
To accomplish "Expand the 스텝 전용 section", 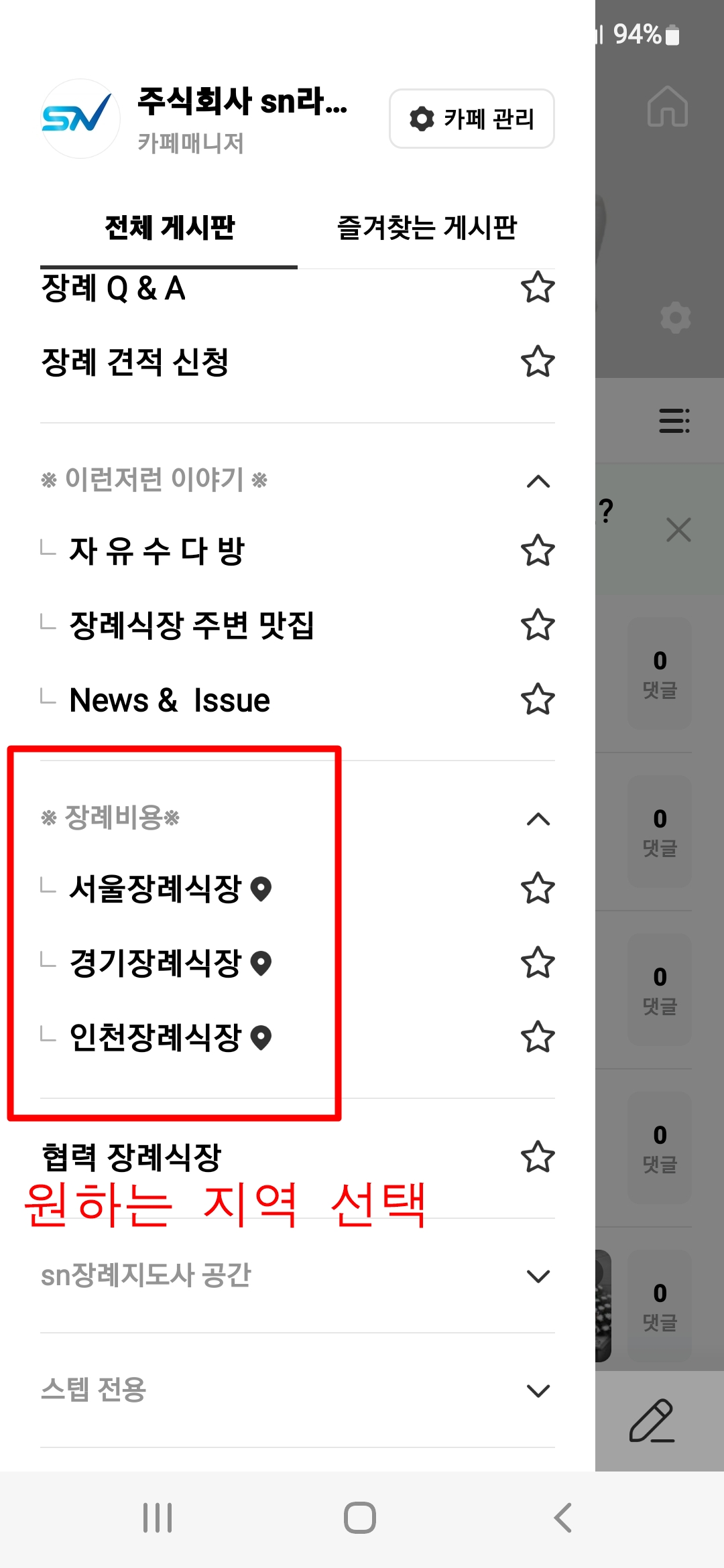I will 538,1390.
